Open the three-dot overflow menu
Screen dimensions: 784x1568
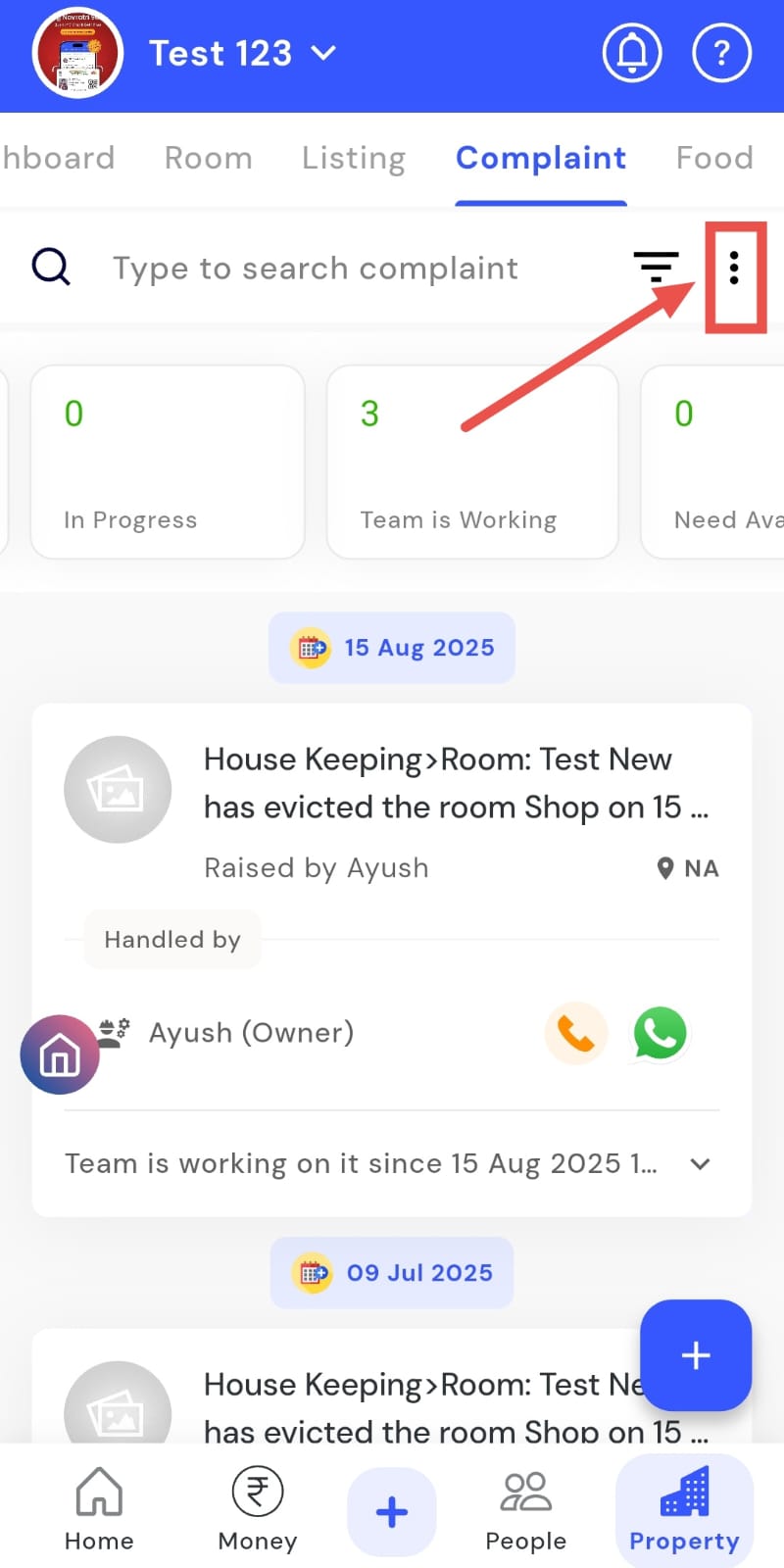[x=734, y=268]
